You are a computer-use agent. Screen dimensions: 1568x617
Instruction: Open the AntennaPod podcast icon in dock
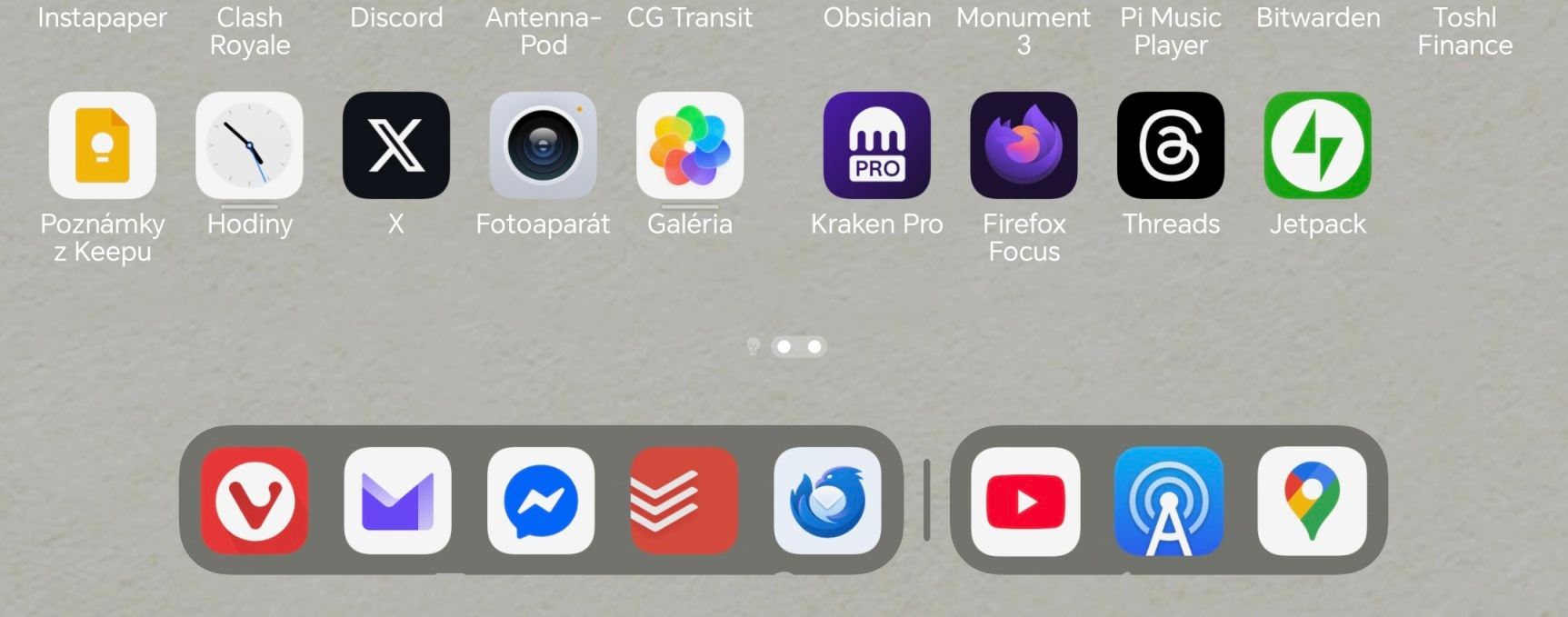point(1169,501)
